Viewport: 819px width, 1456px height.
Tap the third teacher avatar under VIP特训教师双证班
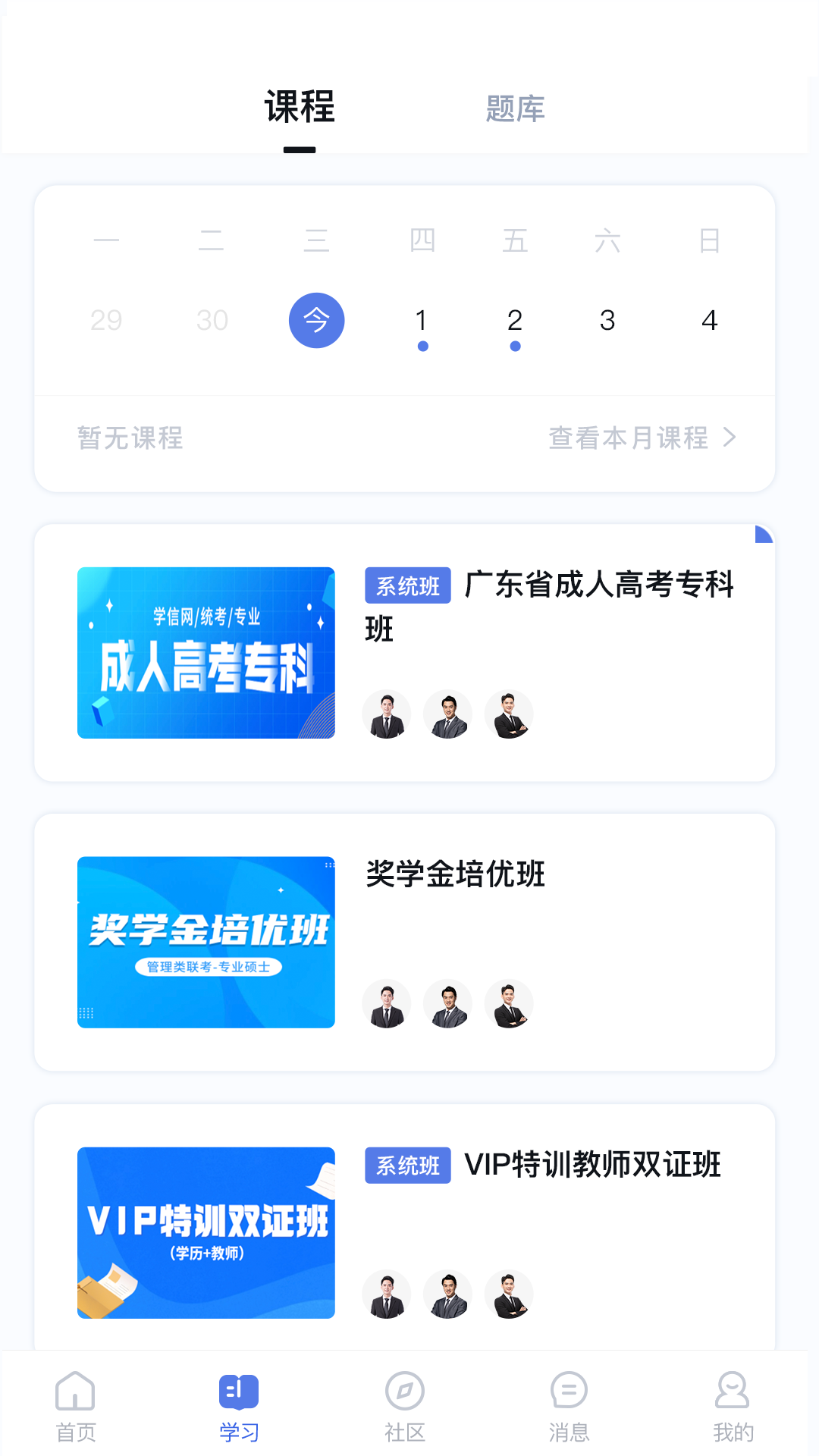click(509, 1295)
